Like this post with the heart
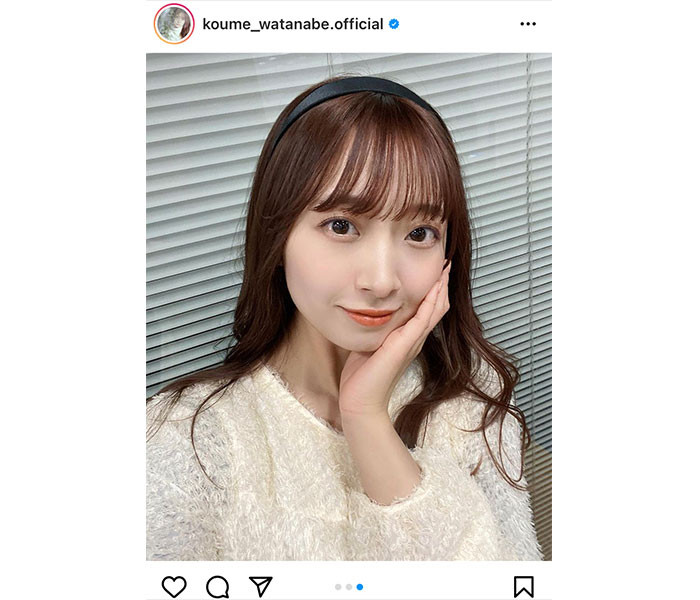Screen dimensions: 700x600 (173, 586)
